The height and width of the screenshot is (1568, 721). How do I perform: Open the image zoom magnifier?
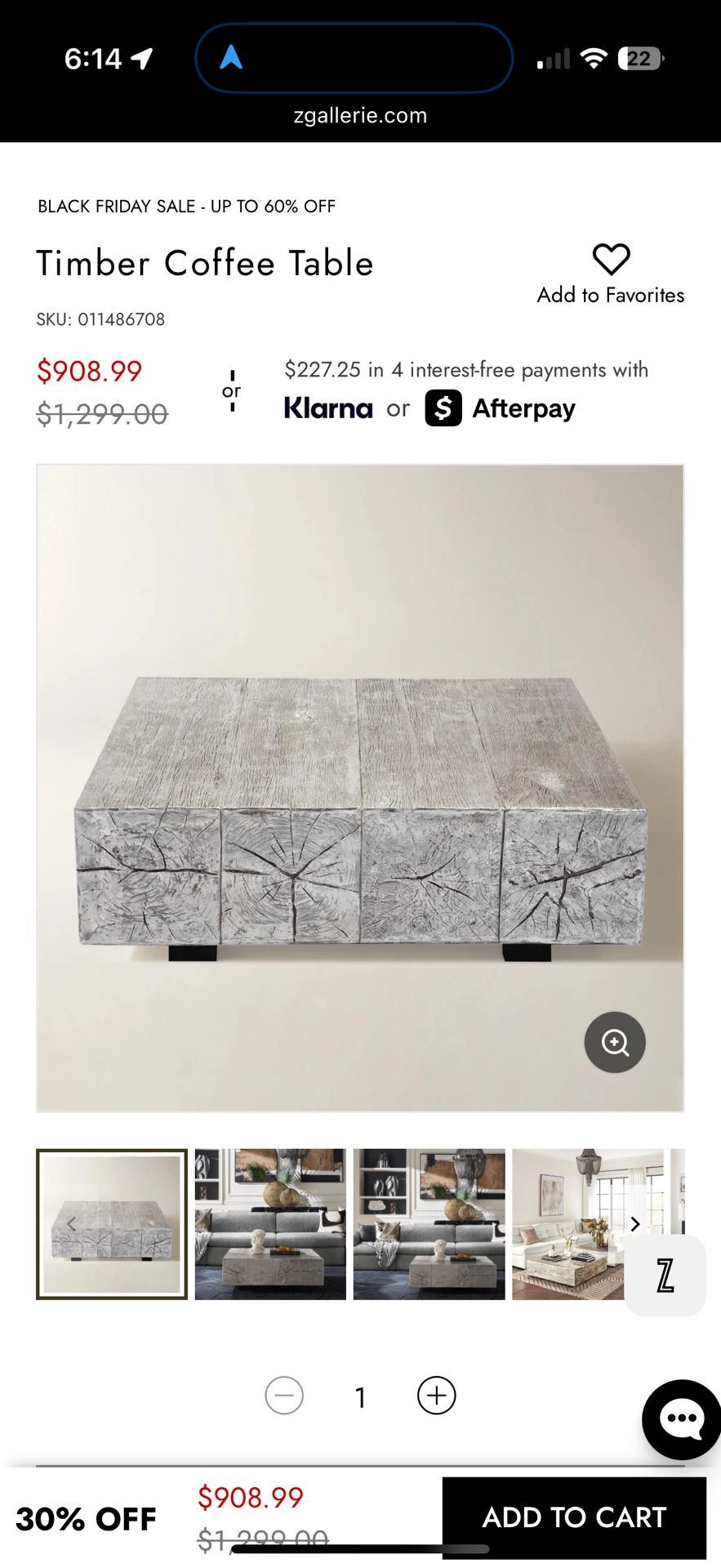(614, 1043)
